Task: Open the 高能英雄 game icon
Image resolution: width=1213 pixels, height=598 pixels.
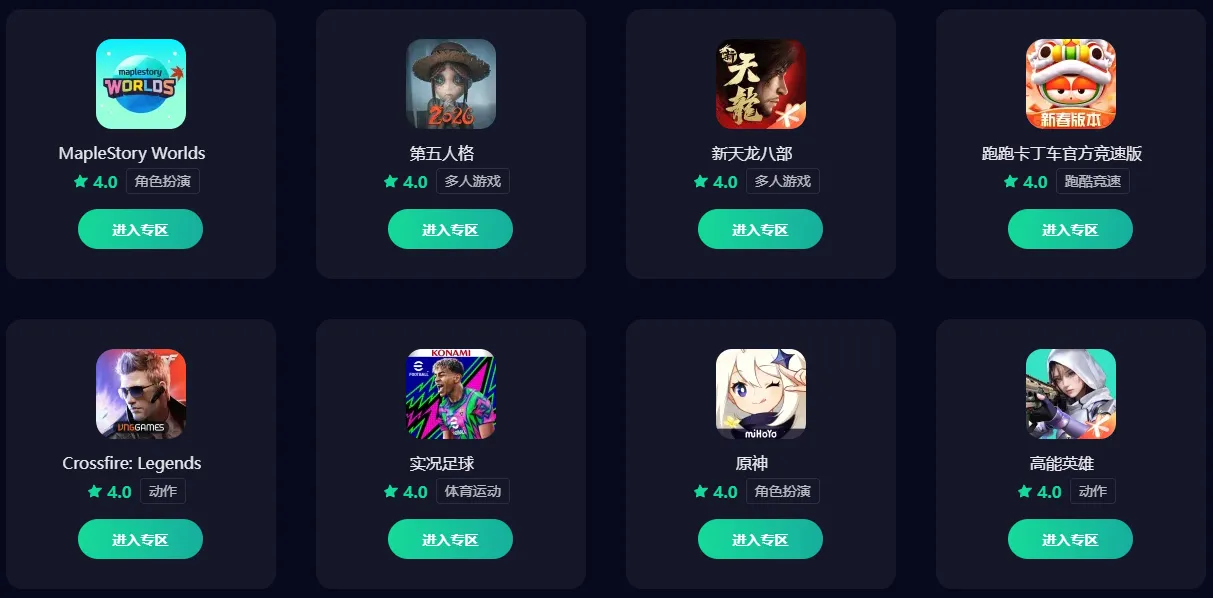Action: click(1071, 394)
